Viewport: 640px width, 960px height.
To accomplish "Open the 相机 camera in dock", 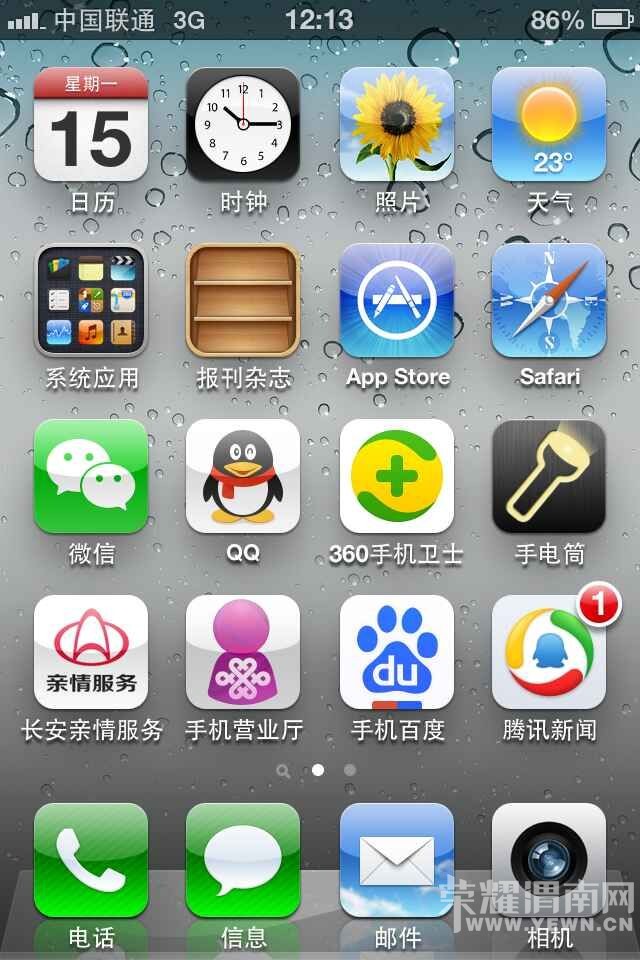I will (549, 860).
